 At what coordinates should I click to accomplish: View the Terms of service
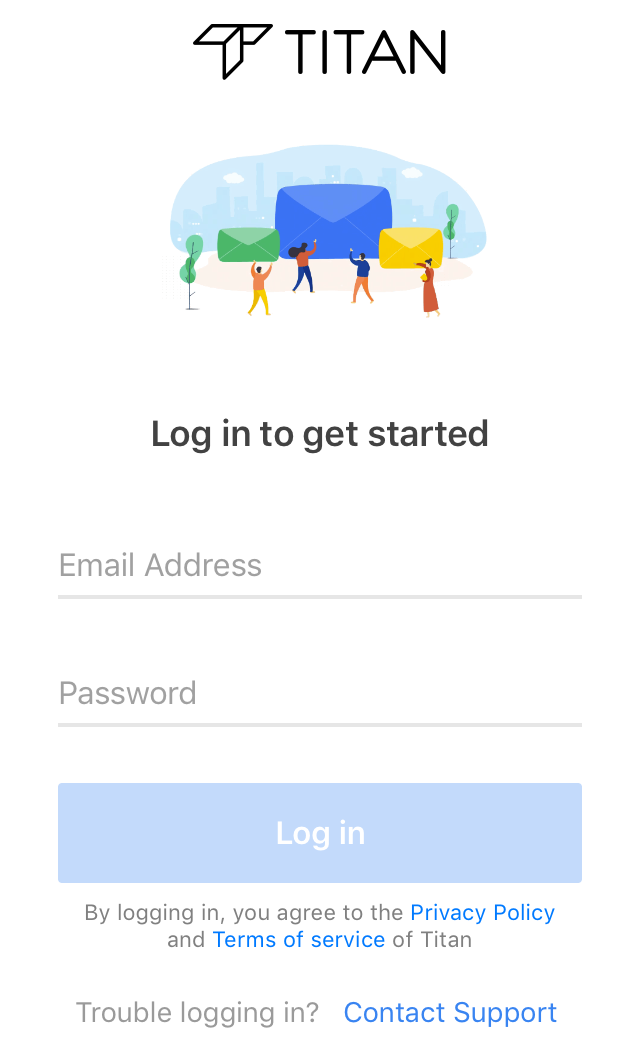click(x=298, y=940)
